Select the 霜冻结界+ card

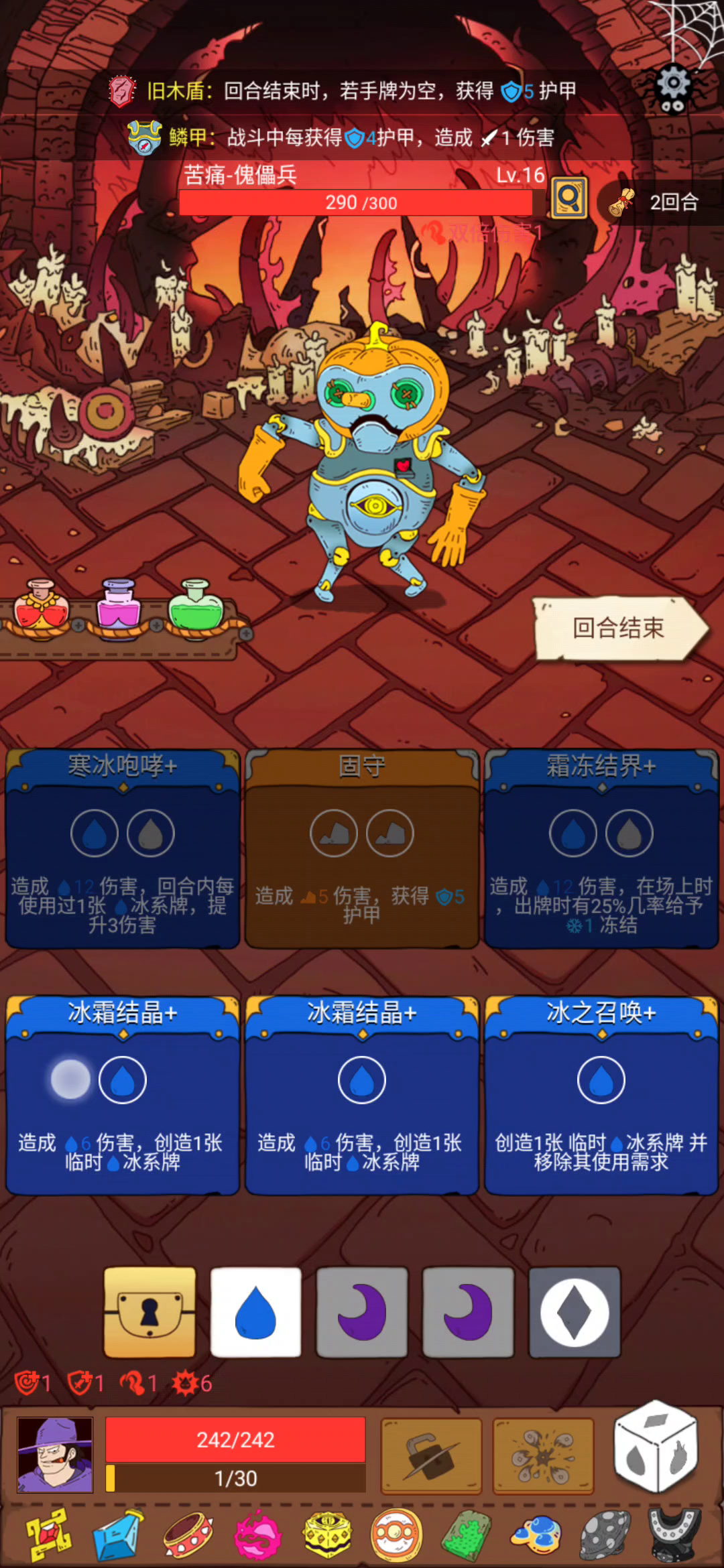click(x=601, y=848)
